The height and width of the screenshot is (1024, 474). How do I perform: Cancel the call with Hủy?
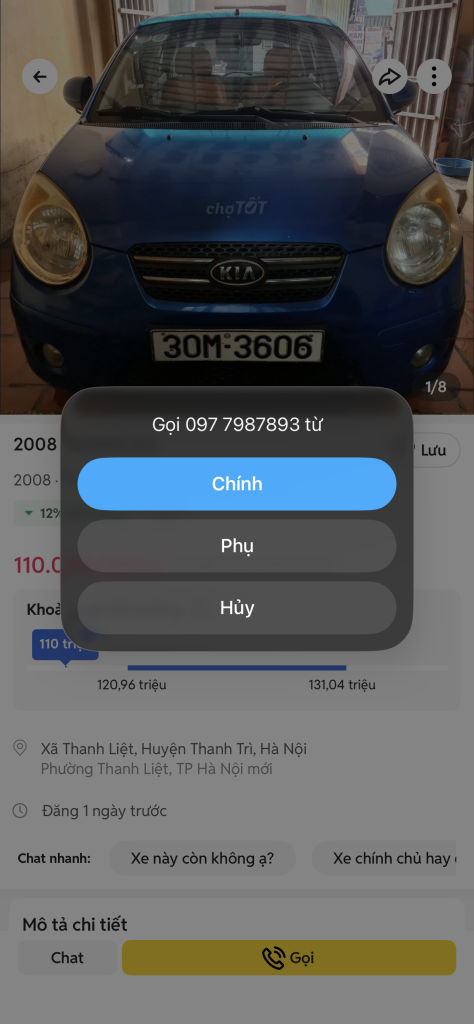click(x=236, y=608)
